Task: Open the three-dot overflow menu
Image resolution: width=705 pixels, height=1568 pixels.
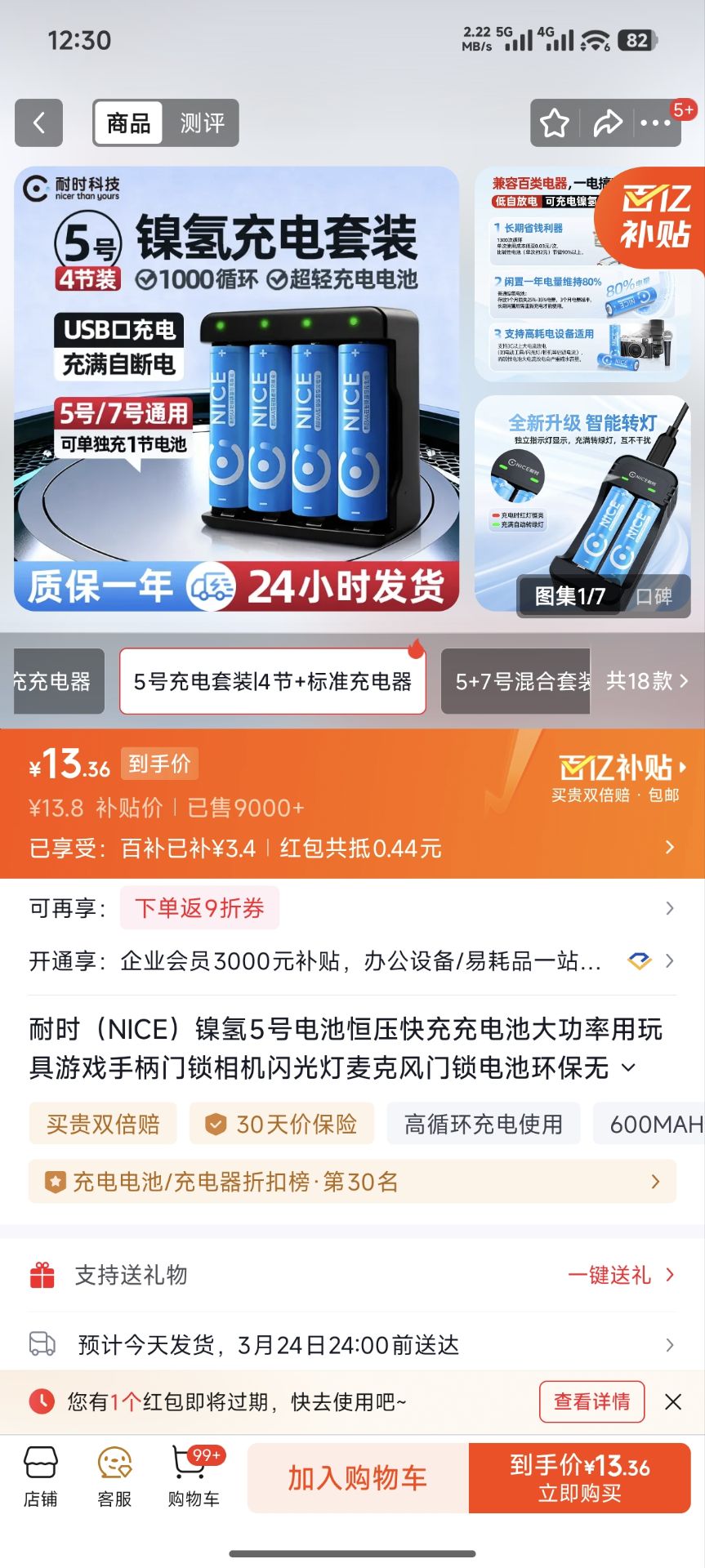Action: tap(655, 123)
